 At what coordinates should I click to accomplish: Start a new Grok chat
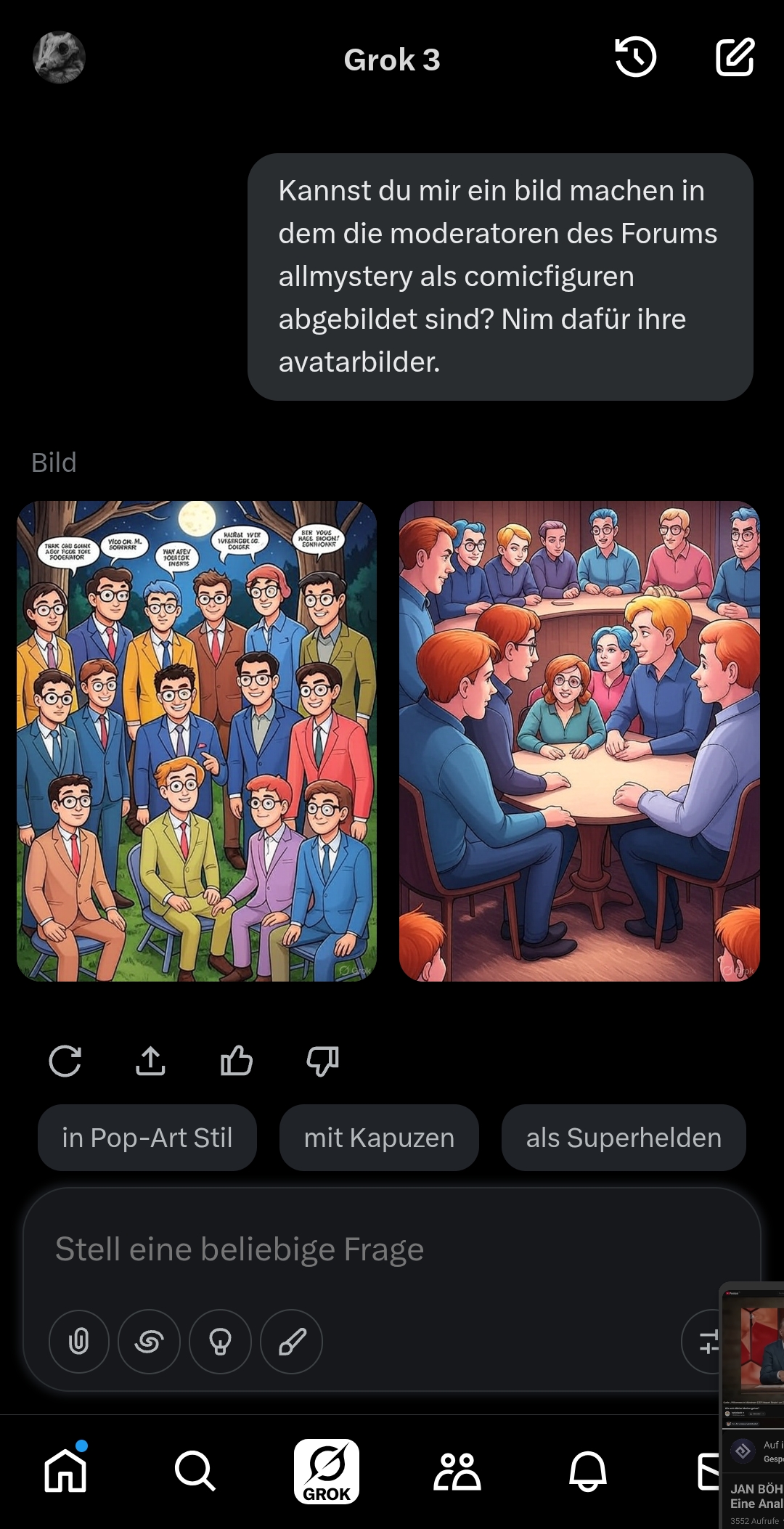click(735, 58)
